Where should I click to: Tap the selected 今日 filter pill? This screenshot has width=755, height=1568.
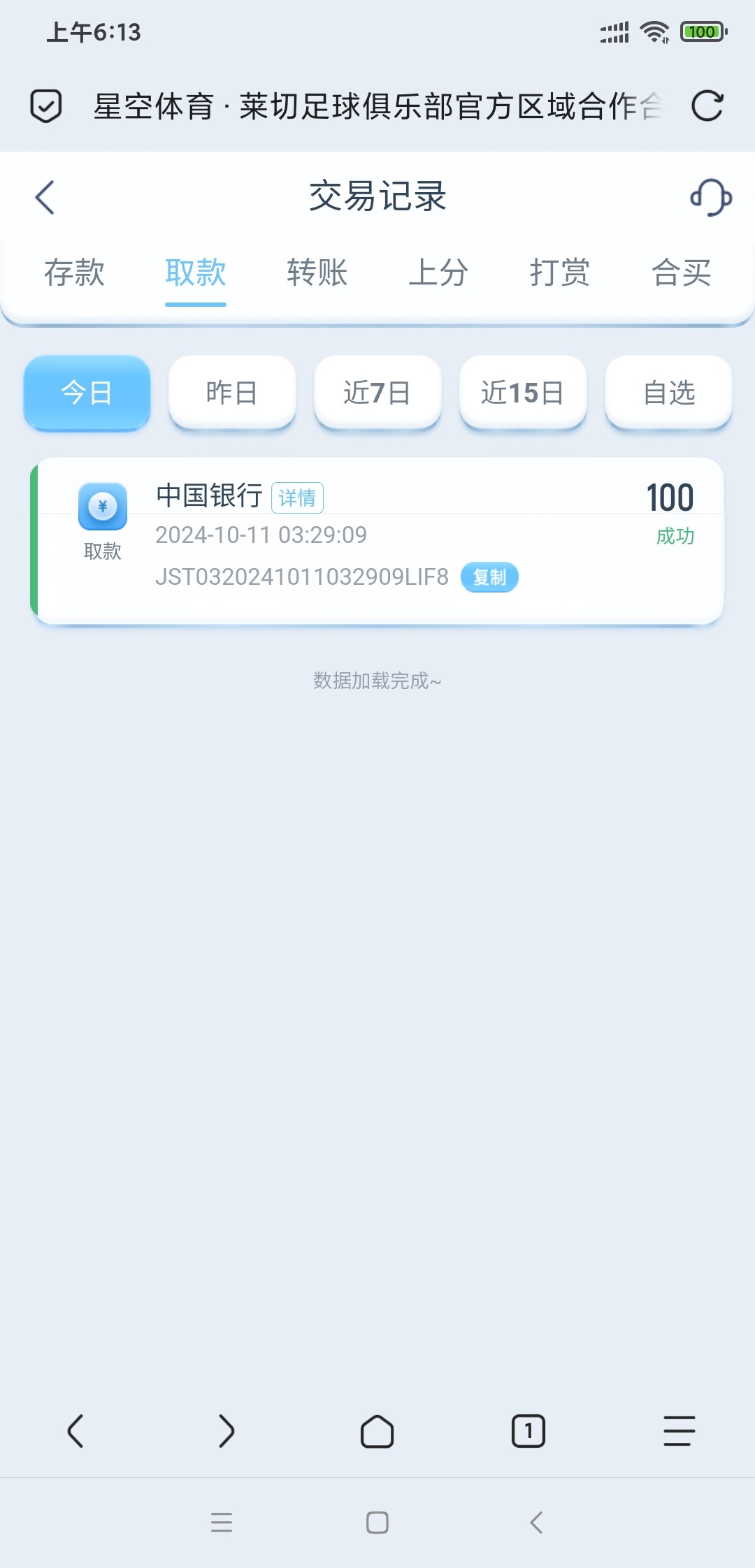point(86,392)
